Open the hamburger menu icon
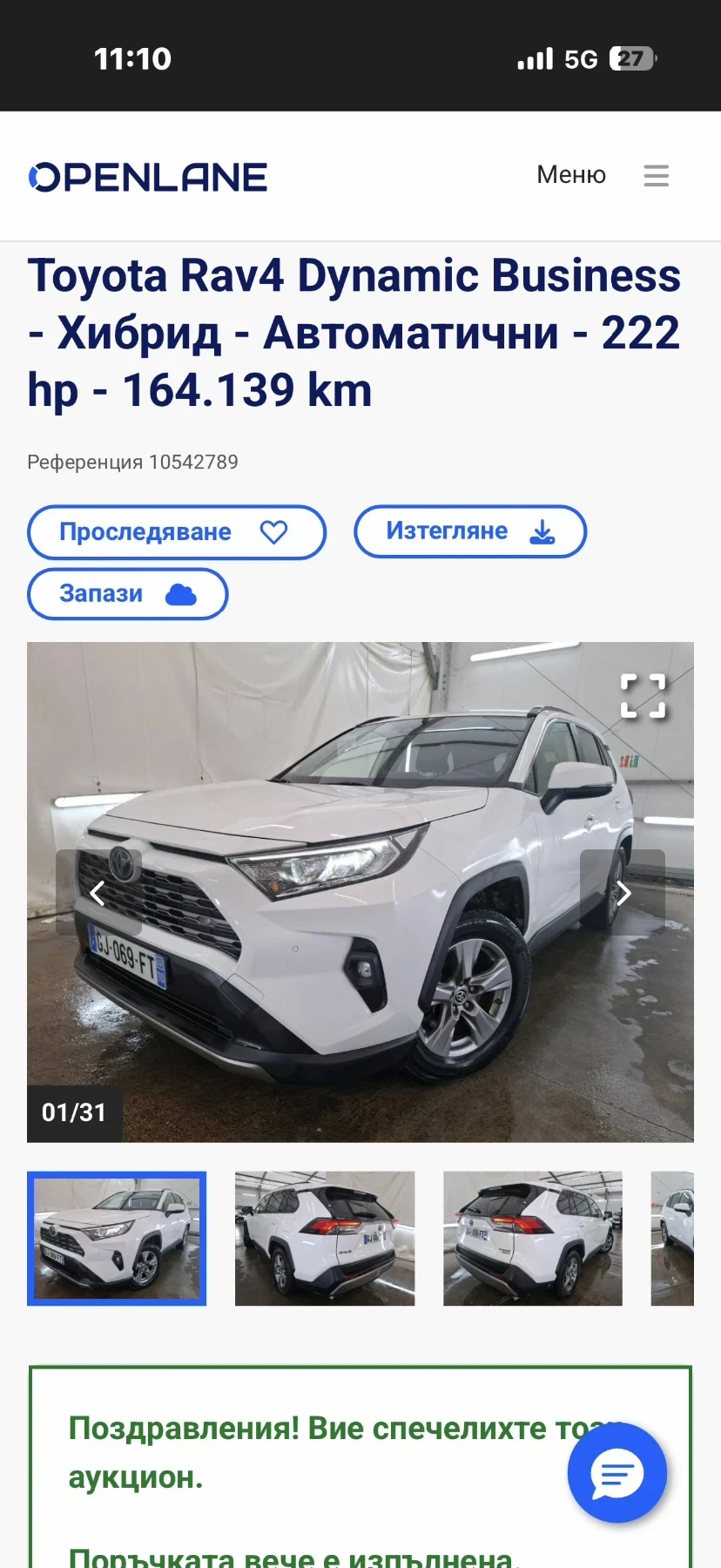Viewport: 721px width, 1568px height. click(x=656, y=175)
